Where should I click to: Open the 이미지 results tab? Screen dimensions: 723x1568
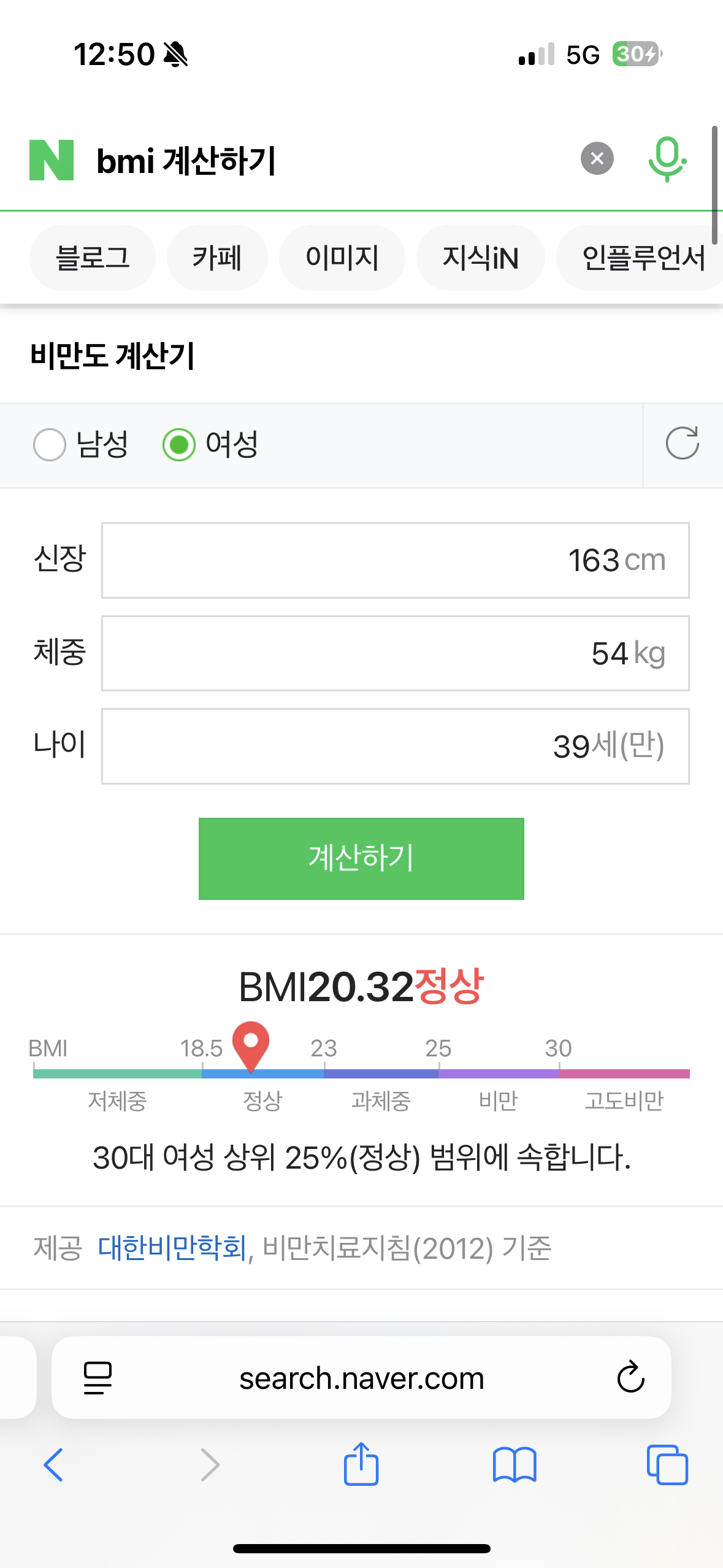342,258
